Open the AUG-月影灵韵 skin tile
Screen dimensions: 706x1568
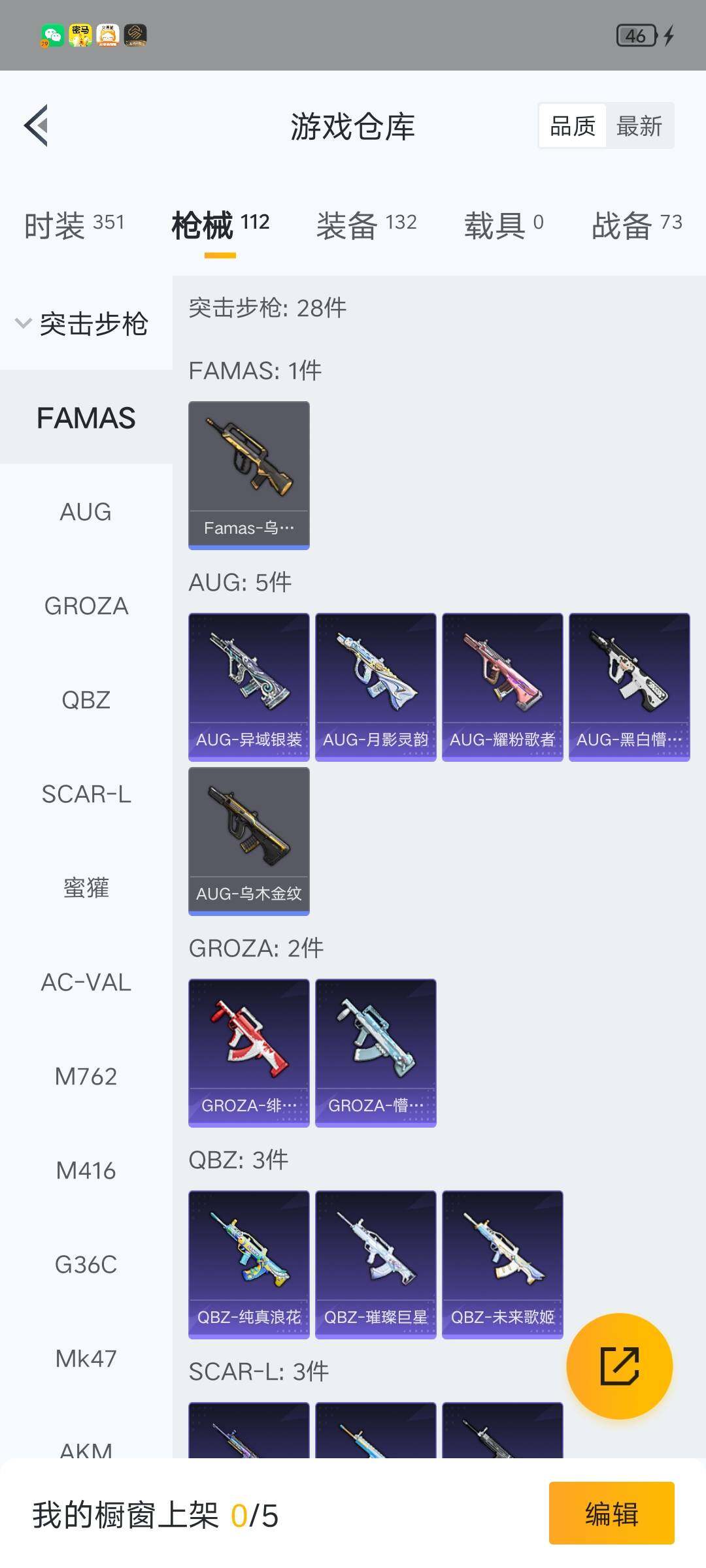coord(375,686)
